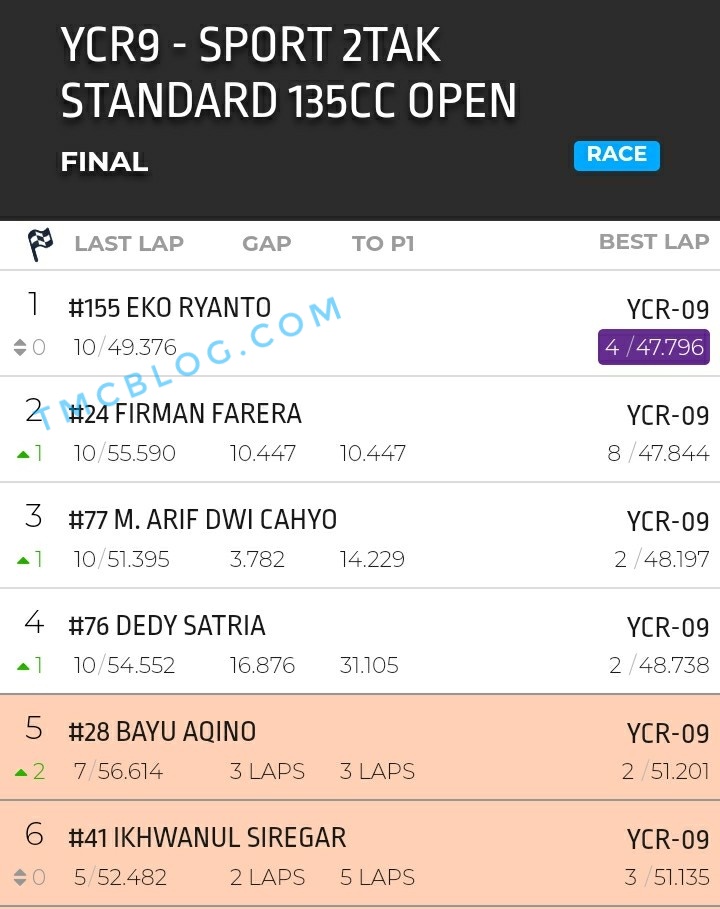Open rider #155 Eko Ryanto's details
The width and height of the screenshot is (720, 909).
pyautogui.click(x=360, y=323)
